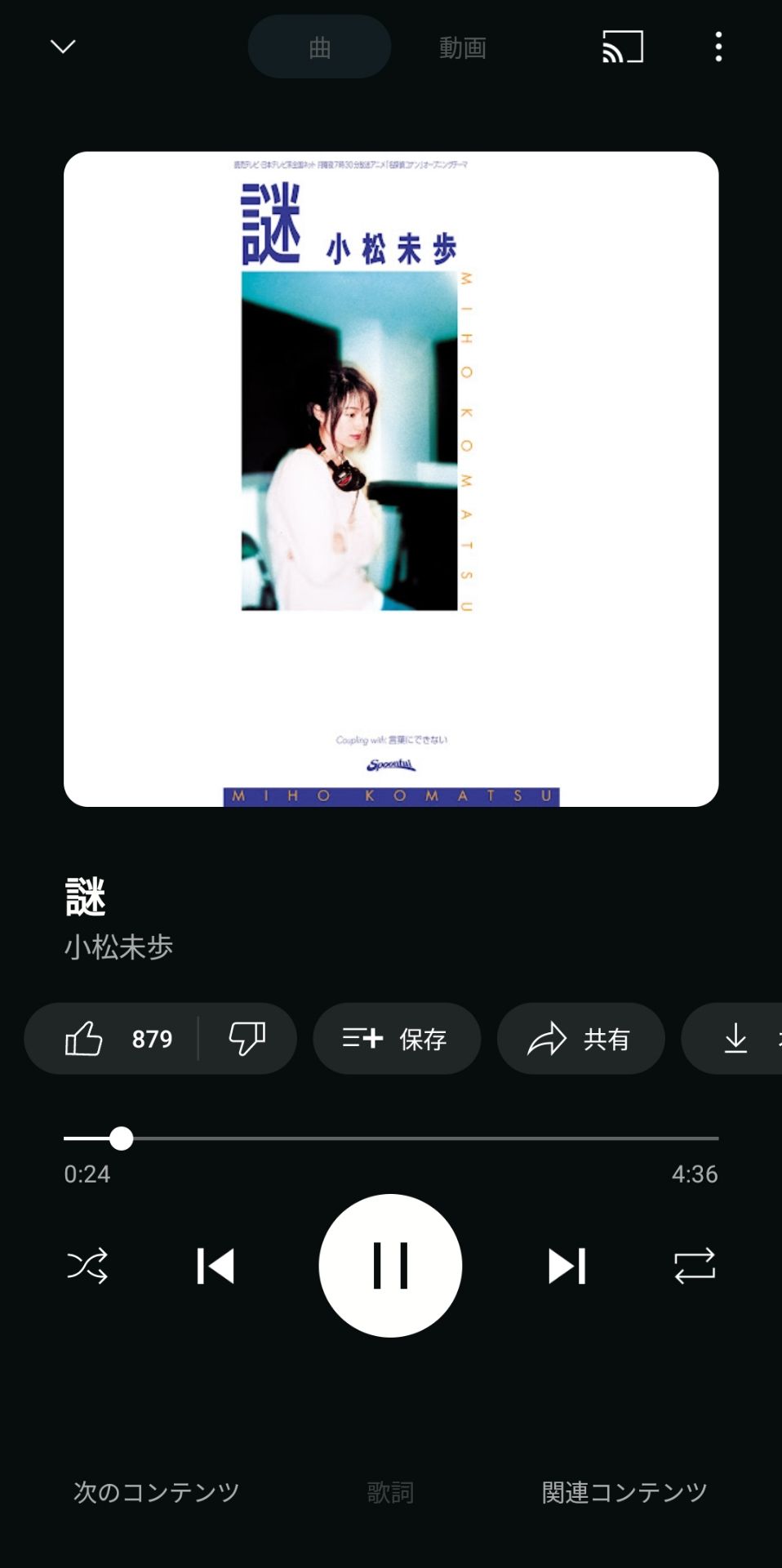Toggle repeat mode

[695, 1266]
